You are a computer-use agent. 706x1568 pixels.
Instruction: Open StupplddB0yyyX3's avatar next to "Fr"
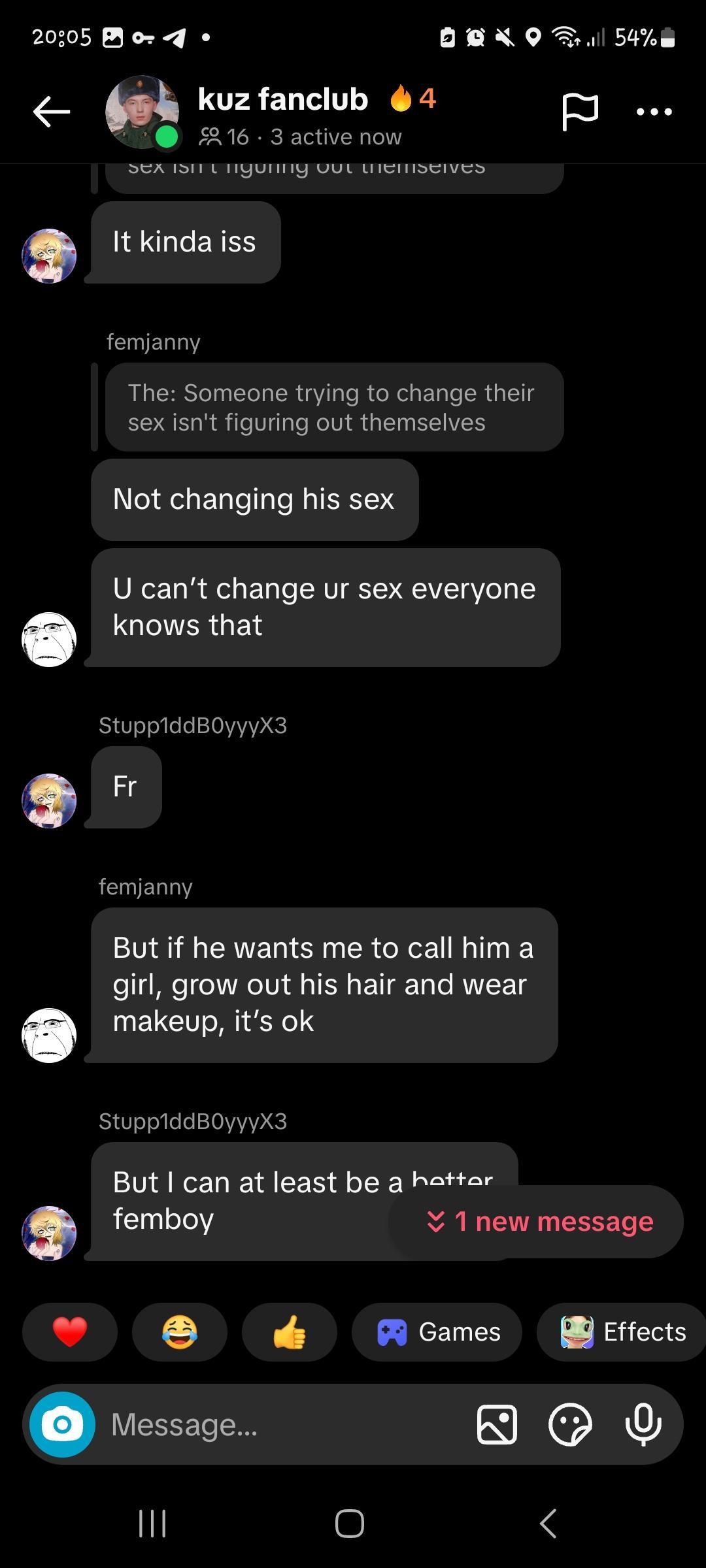point(49,801)
